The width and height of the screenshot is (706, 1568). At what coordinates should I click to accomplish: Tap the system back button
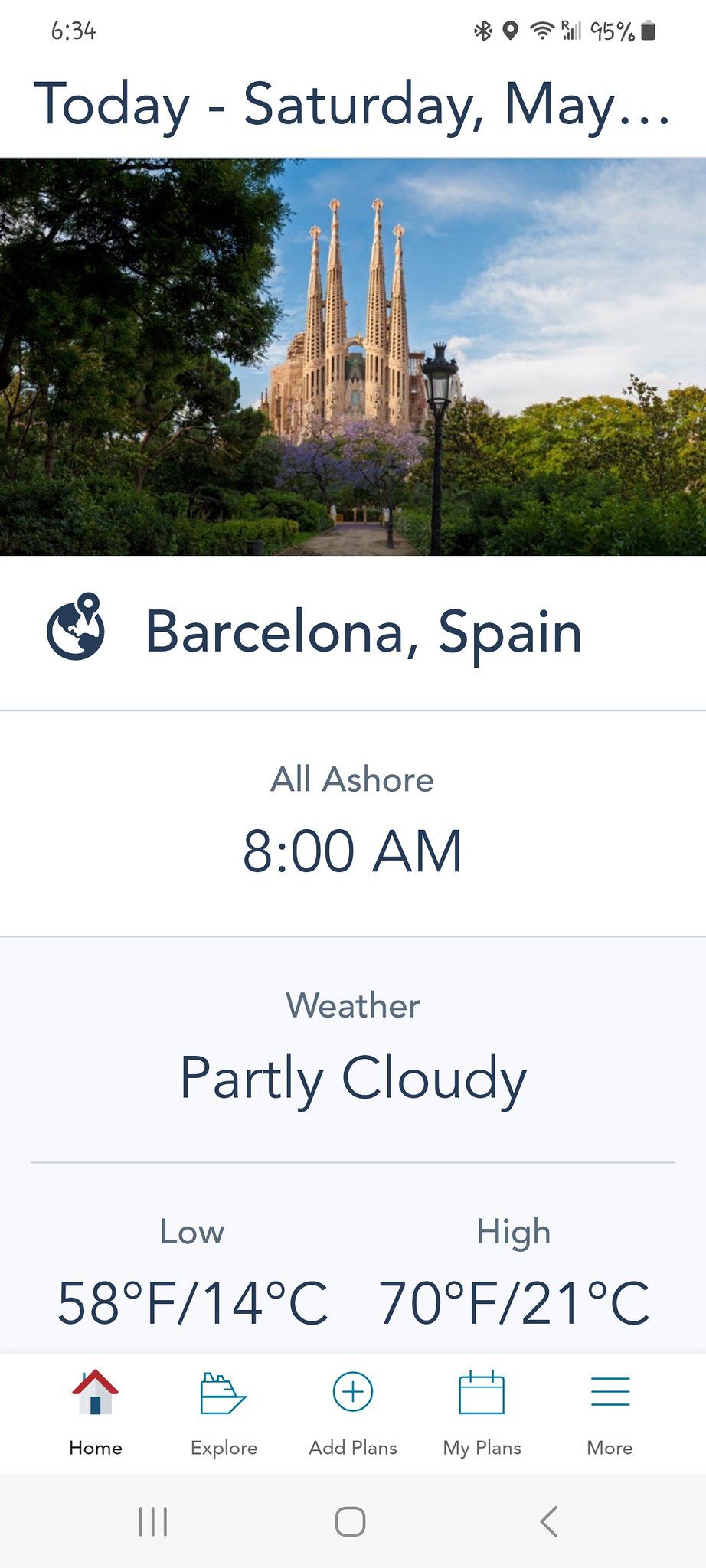click(x=548, y=1521)
